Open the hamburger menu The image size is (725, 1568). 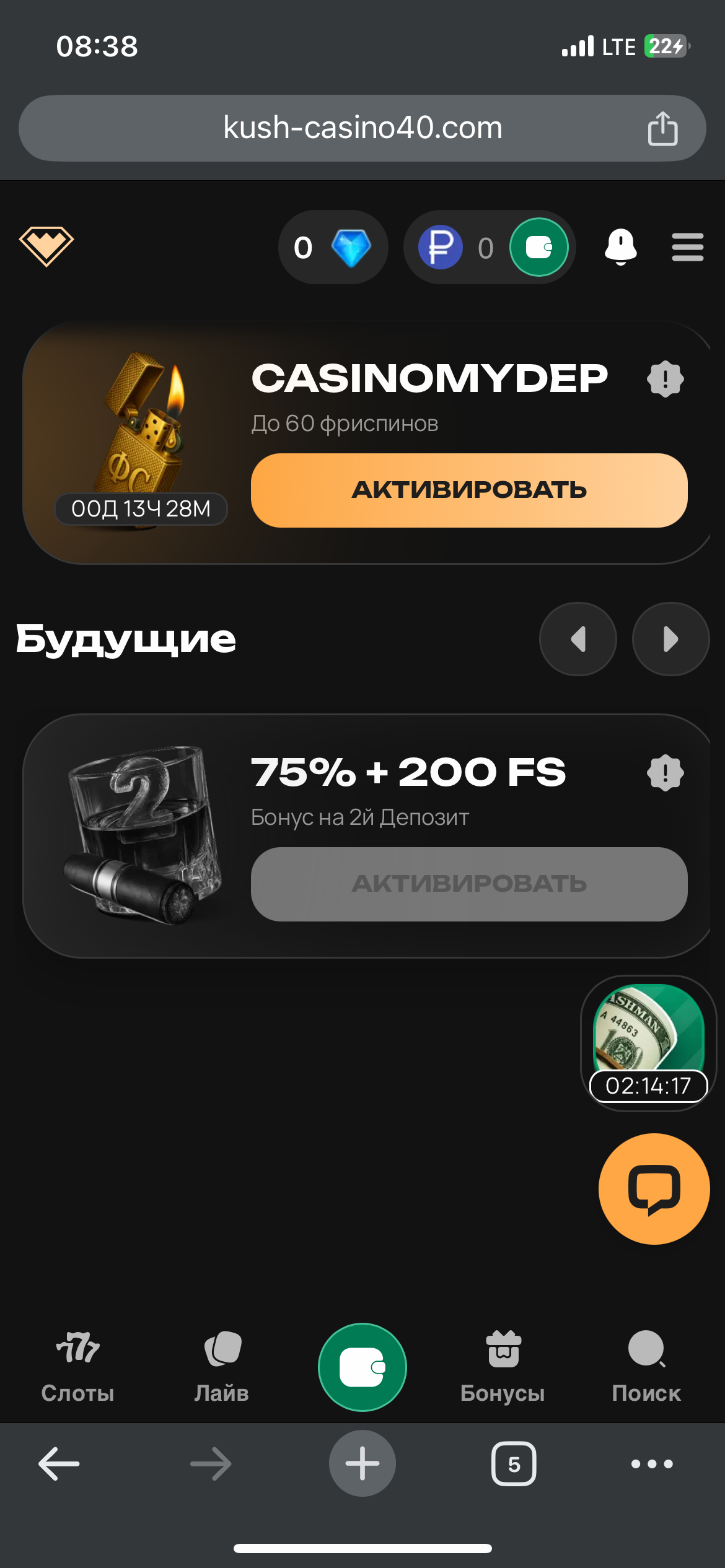click(x=687, y=247)
